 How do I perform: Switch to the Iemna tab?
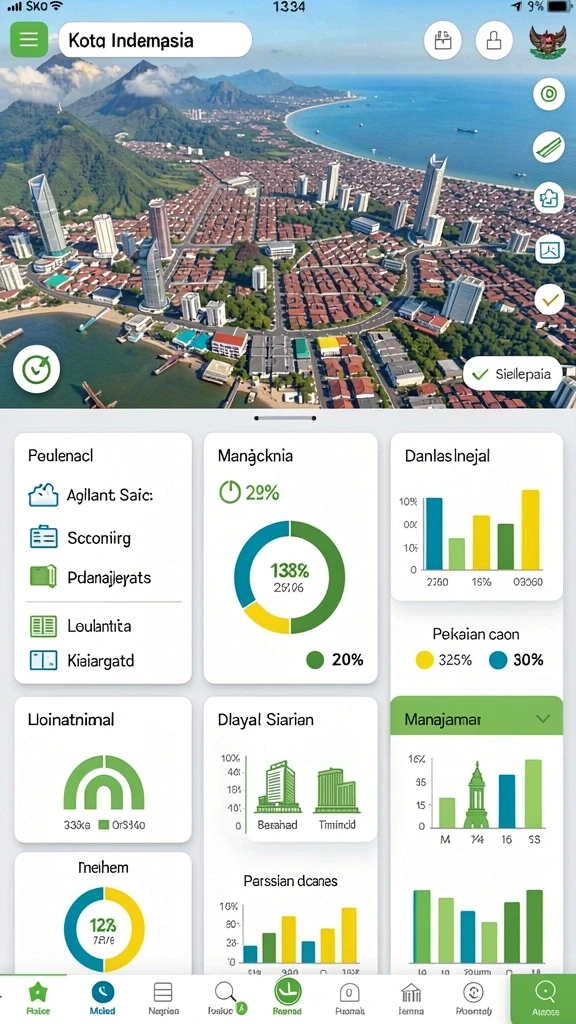[x=411, y=999]
